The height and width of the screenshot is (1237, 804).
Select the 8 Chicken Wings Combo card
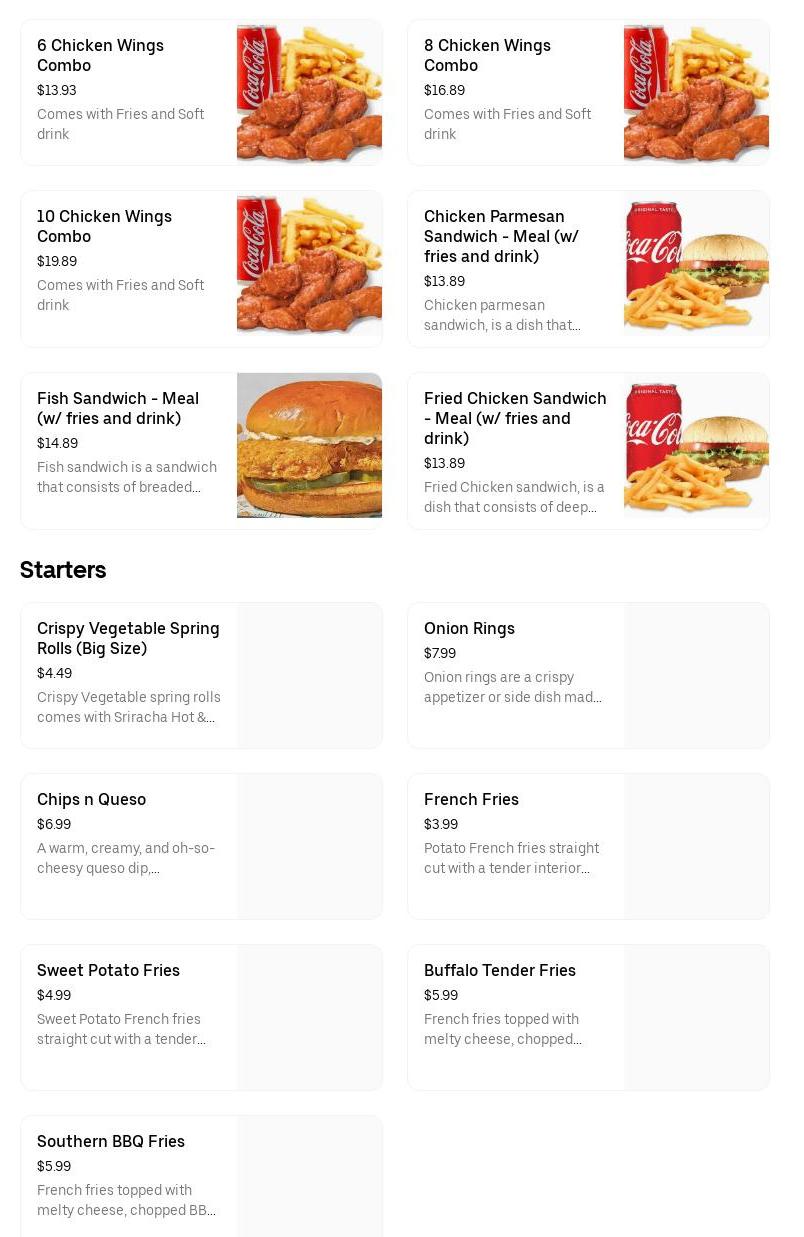(x=588, y=92)
